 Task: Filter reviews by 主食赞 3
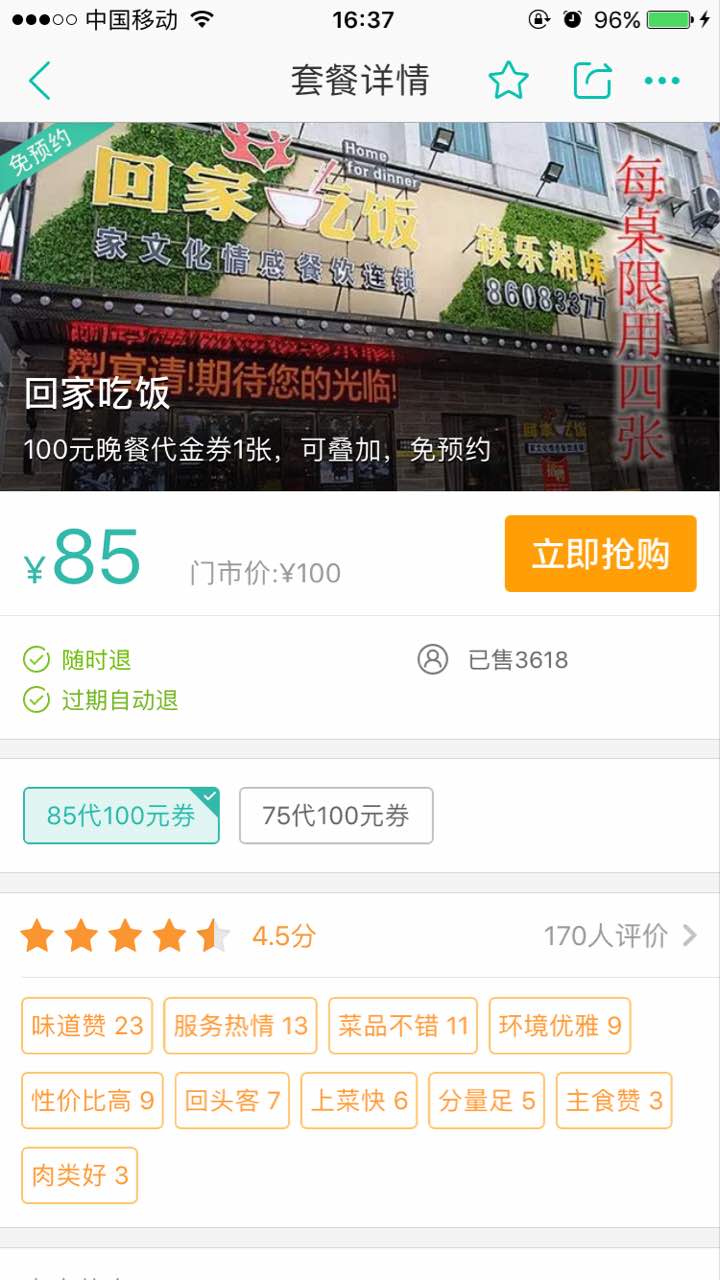tap(614, 1101)
